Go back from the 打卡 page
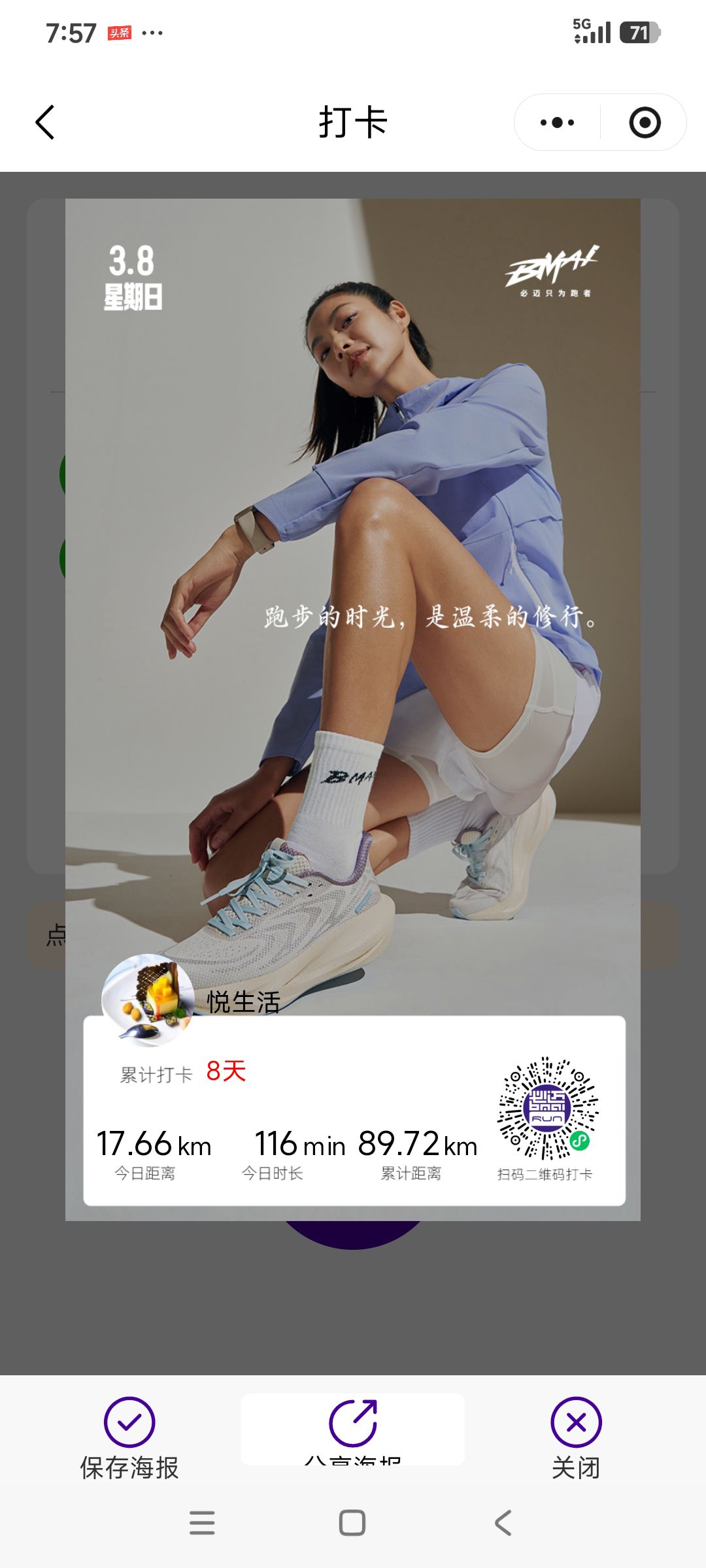Viewport: 706px width, 1568px height. [45, 122]
